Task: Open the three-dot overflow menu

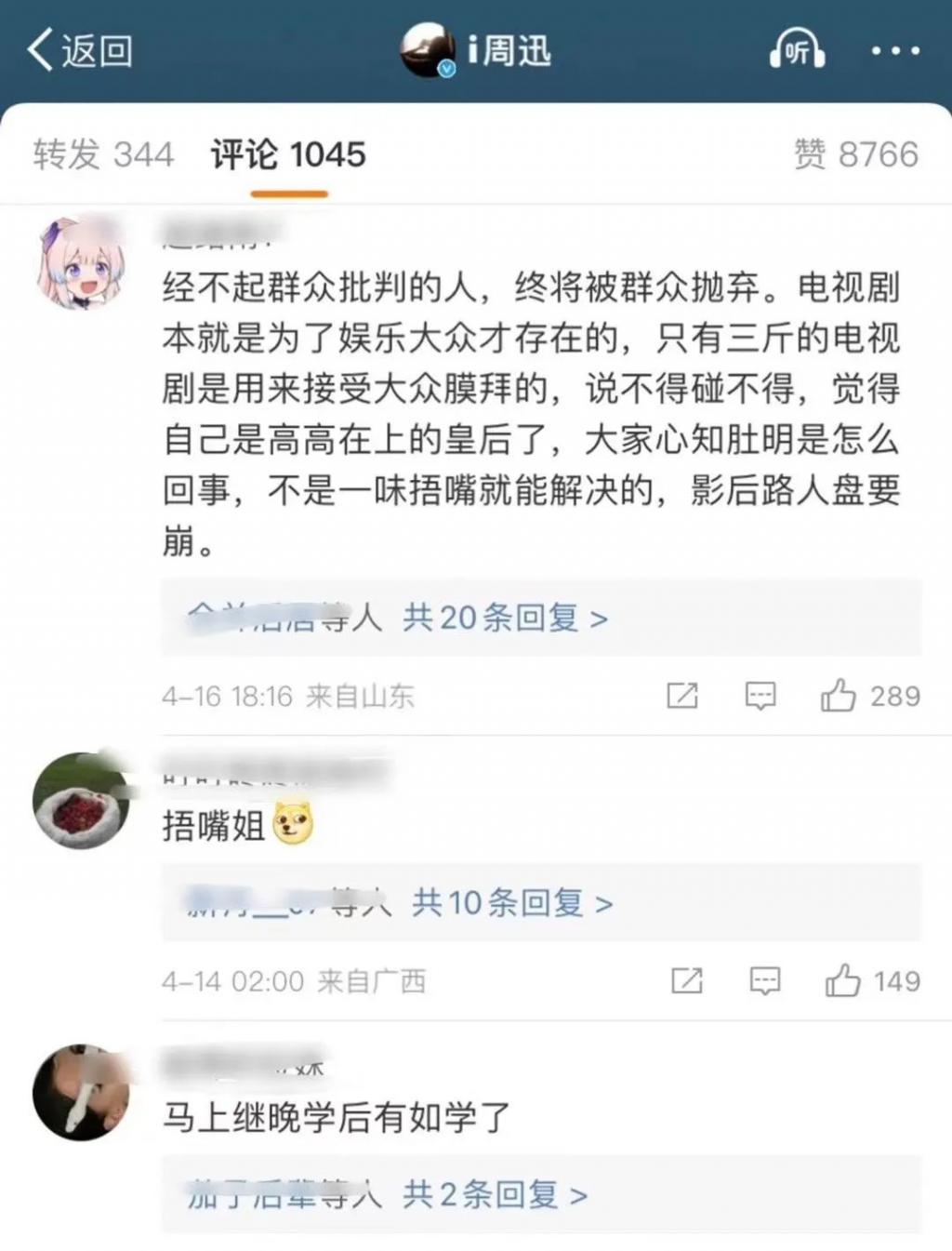Action: (x=895, y=50)
